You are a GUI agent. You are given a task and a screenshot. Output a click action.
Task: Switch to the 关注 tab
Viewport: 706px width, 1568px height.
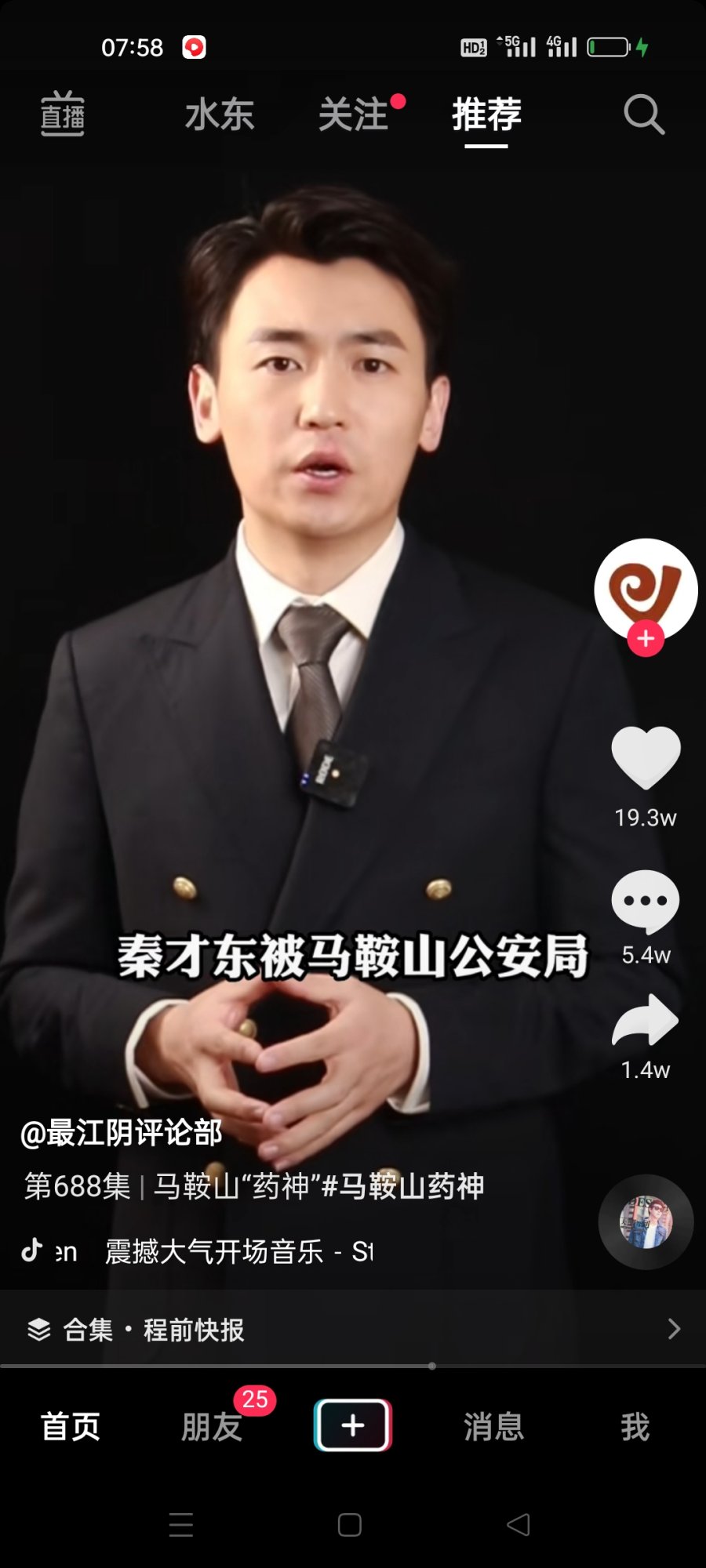pyautogui.click(x=354, y=114)
